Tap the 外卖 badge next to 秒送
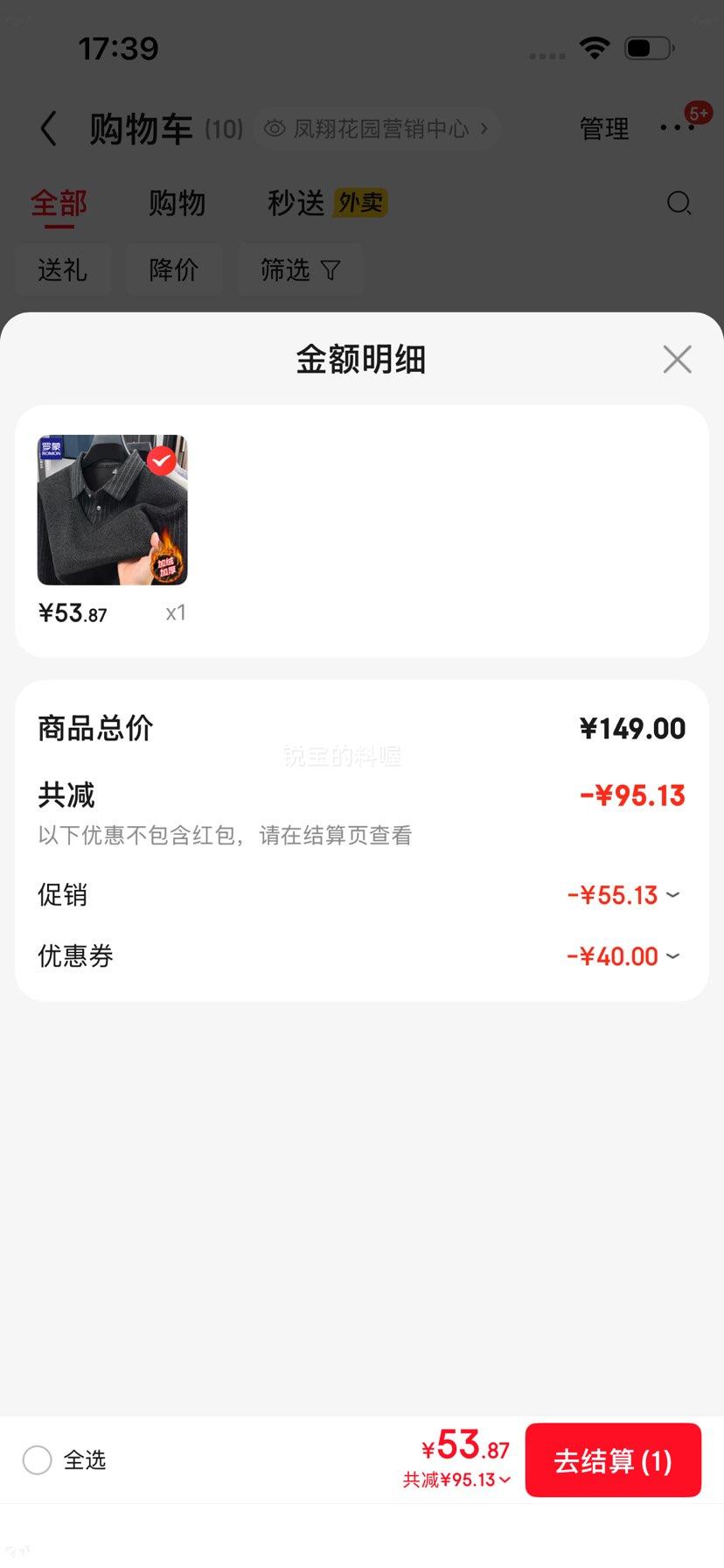The image size is (724, 1568). click(x=362, y=202)
